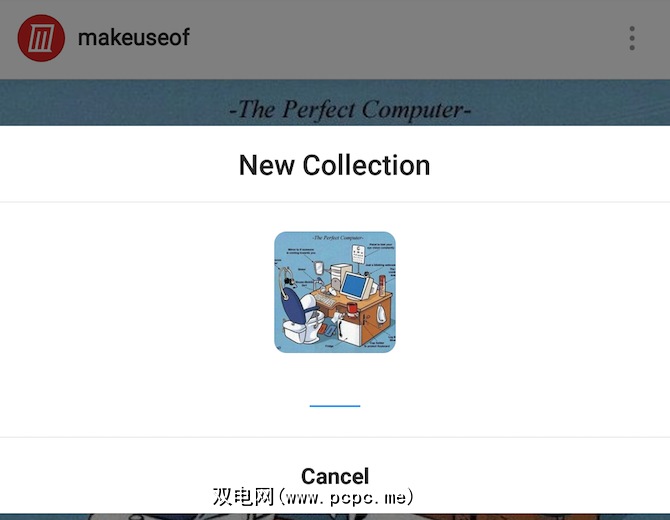Tap Cancel to dismiss New Collection
670x520 pixels.
335,475
